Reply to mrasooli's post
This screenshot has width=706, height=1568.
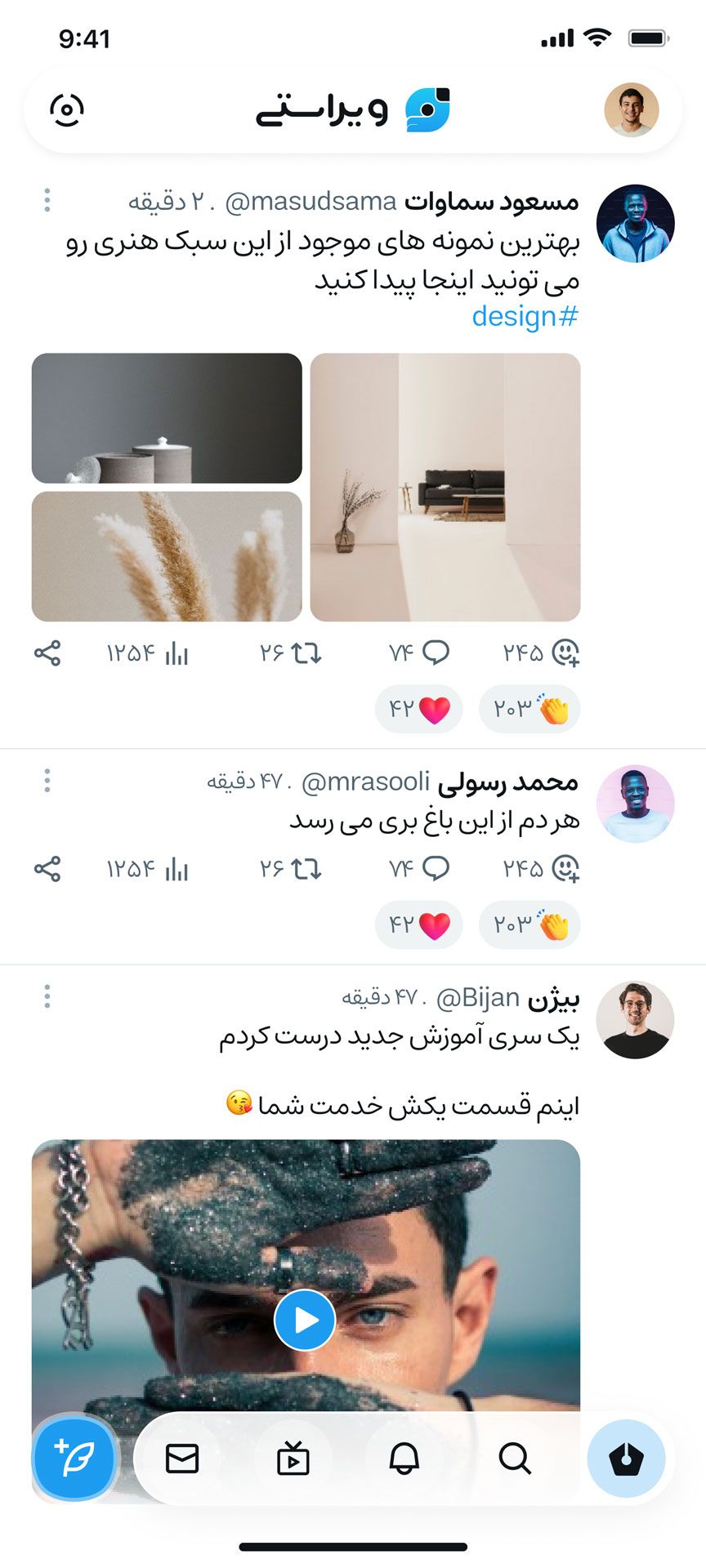[x=436, y=868]
